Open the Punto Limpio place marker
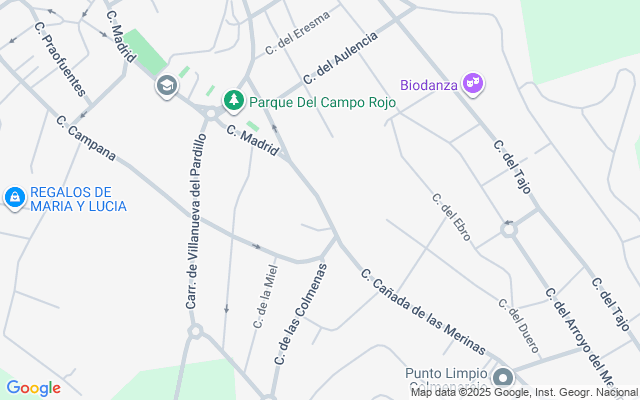 coord(503,378)
